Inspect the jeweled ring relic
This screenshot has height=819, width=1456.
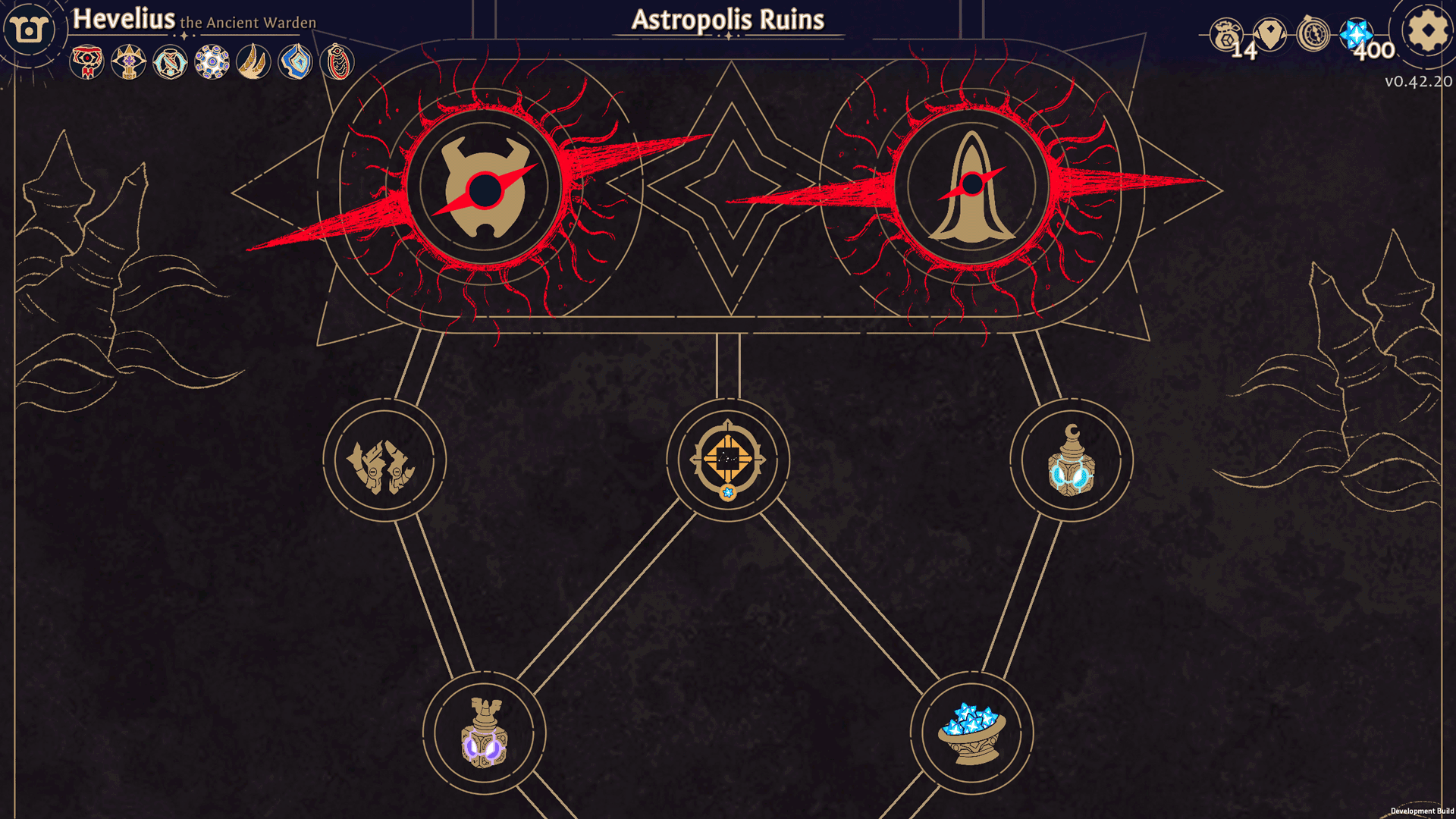(212, 62)
